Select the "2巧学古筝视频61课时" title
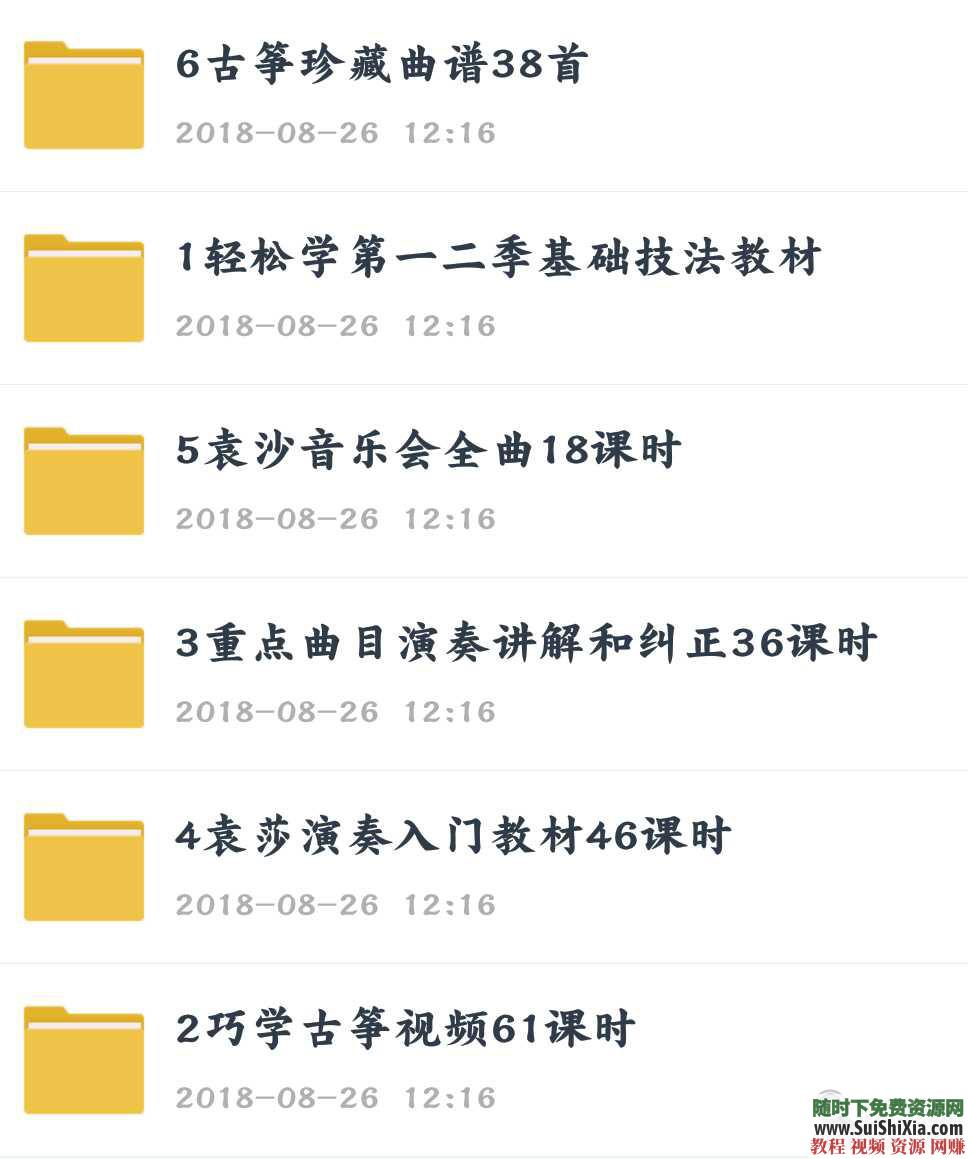The width and height of the screenshot is (968, 1159). (x=409, y=1028)
